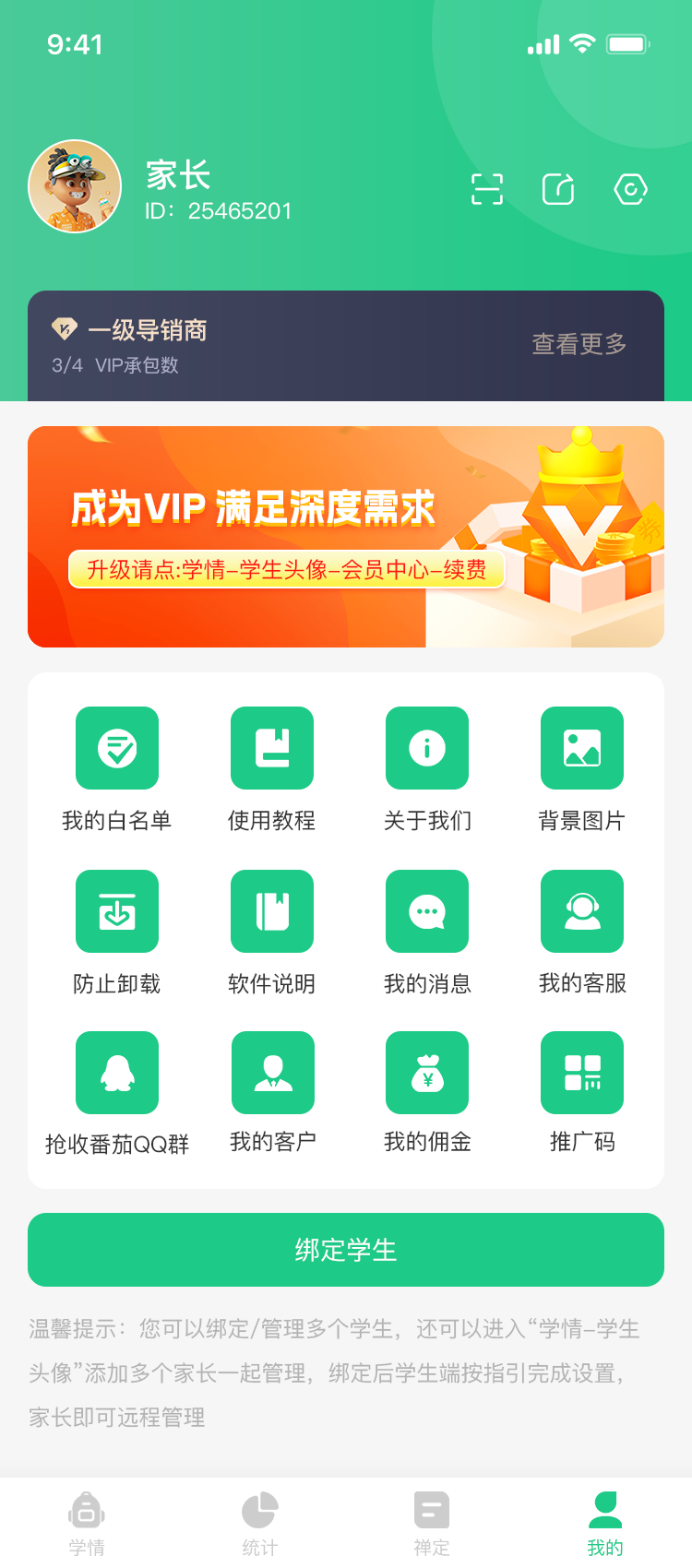Open the QR scan icon
692x1568 pixels.
click(486, 189)
